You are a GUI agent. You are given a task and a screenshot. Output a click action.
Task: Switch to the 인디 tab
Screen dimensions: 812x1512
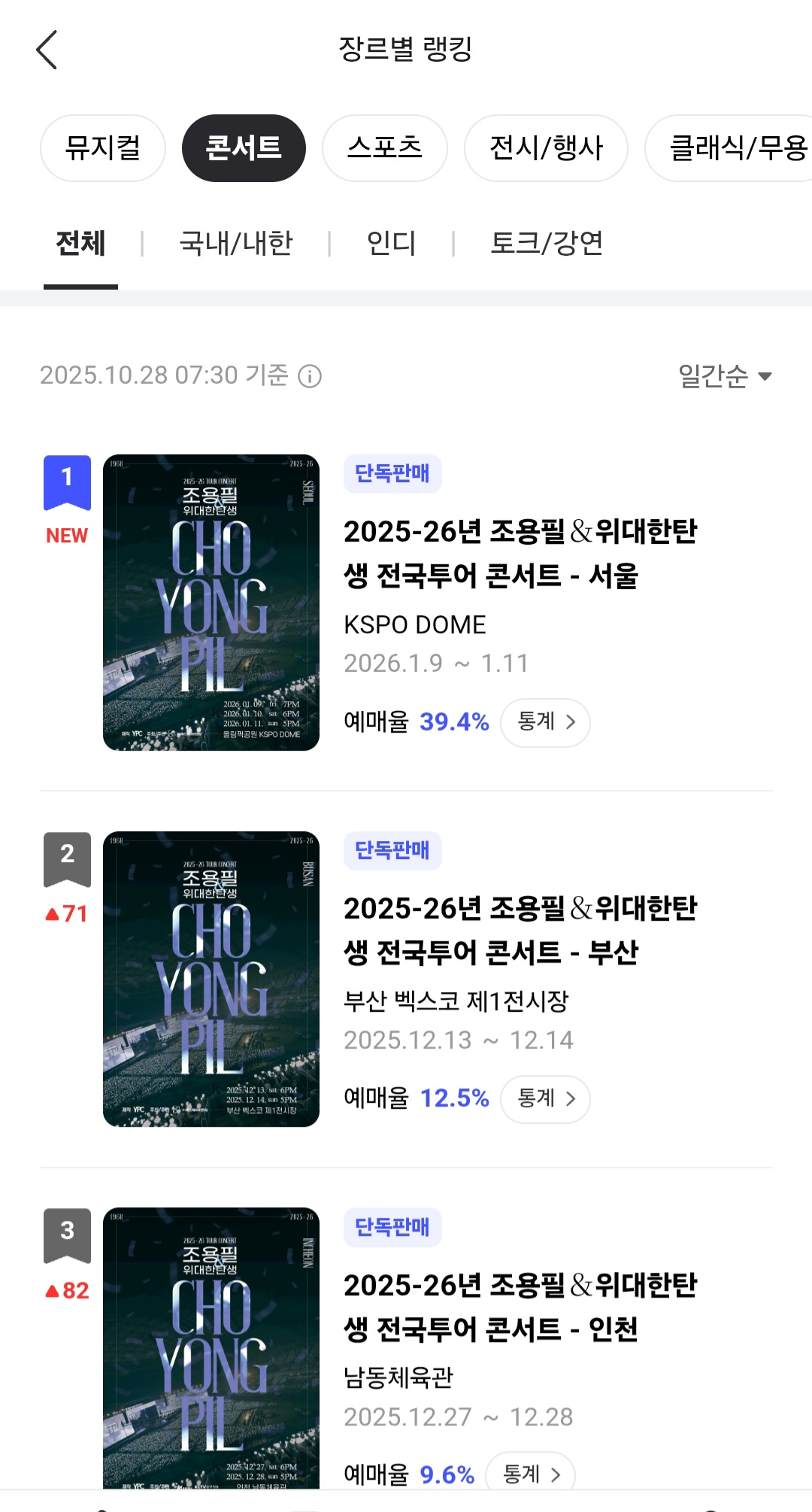(x=391, y=244)
